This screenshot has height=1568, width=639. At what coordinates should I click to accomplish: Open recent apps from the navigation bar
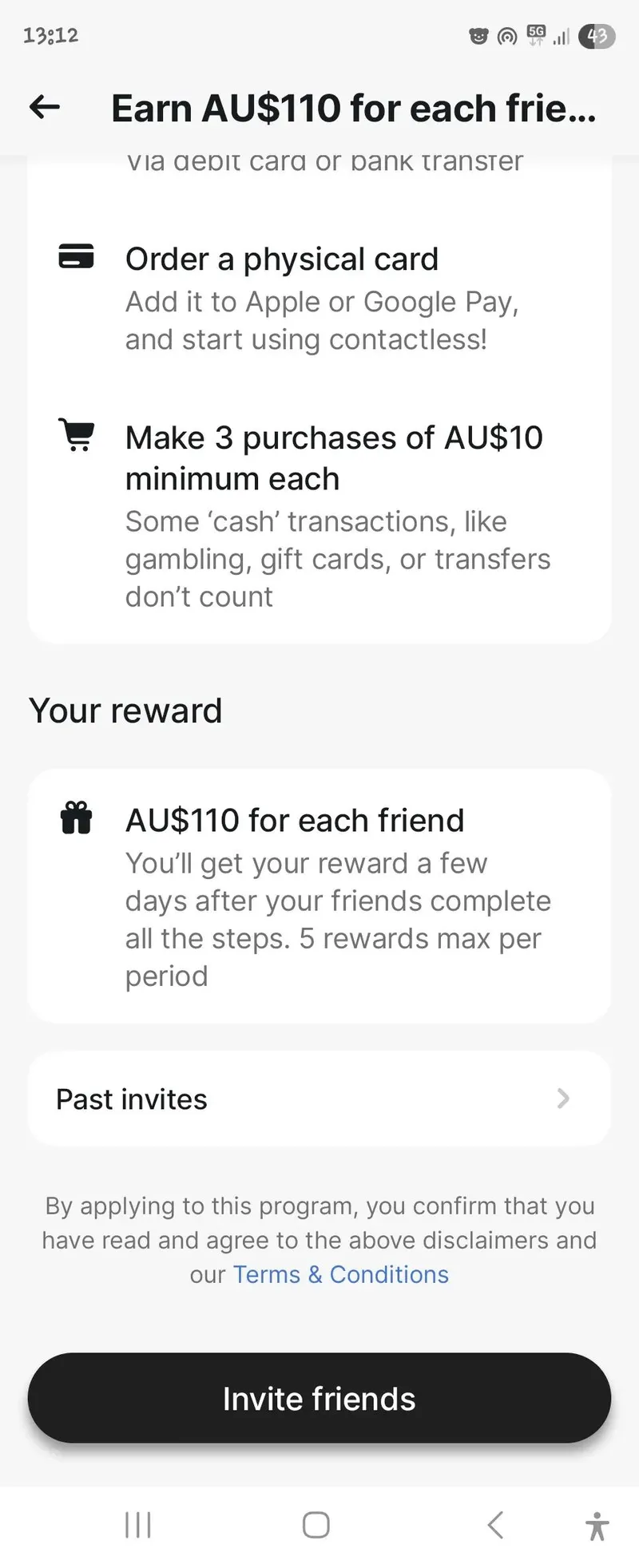[x=138, y=1525]
